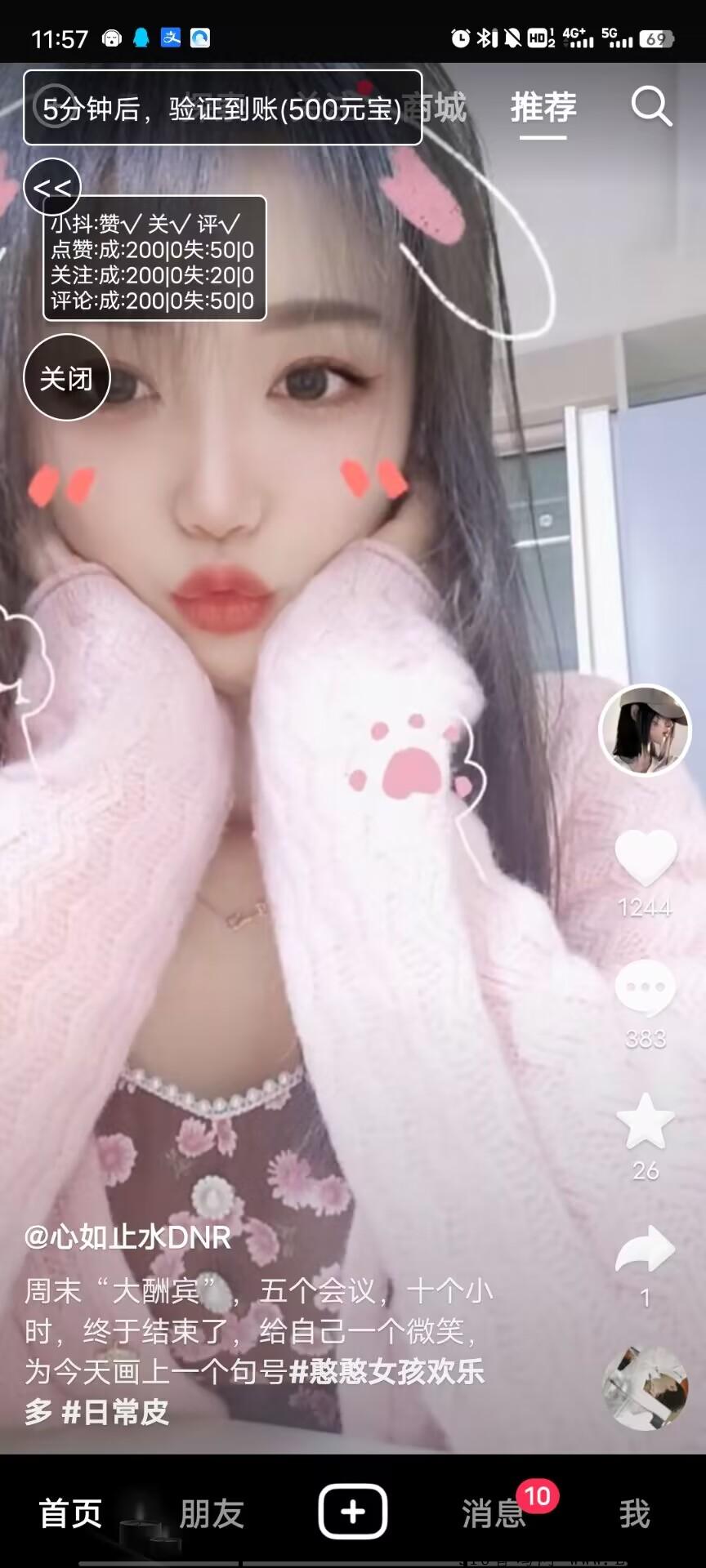This screenshot has width=706, height=1568.
Task: Open the #憨憨女孩欢乐多 hashtag
Action: pyautogui.click(x=387, y=1372)
